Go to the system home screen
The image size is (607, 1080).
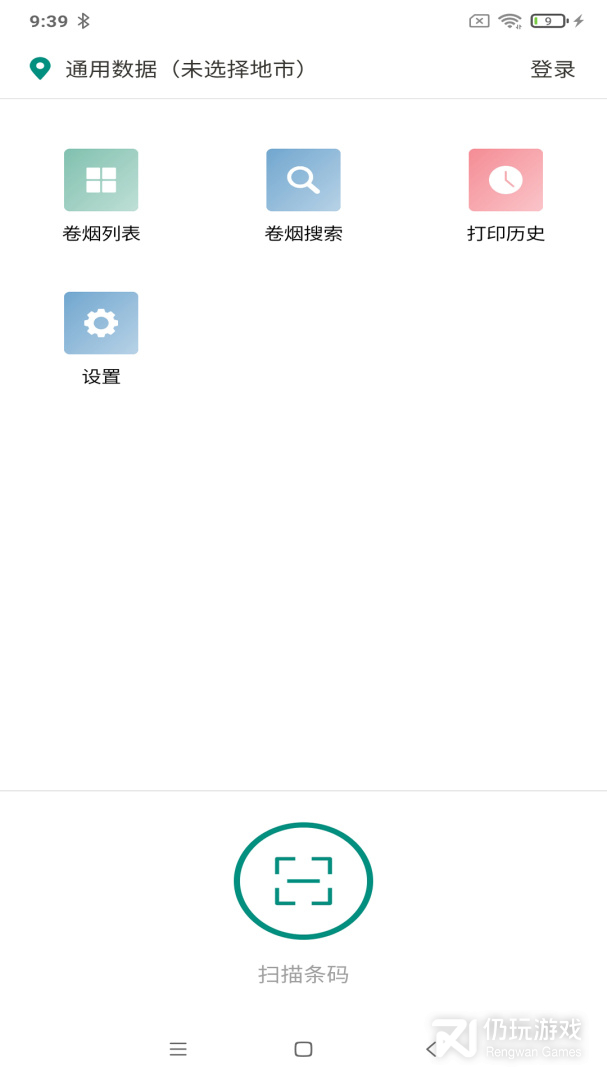[303, 1049]
